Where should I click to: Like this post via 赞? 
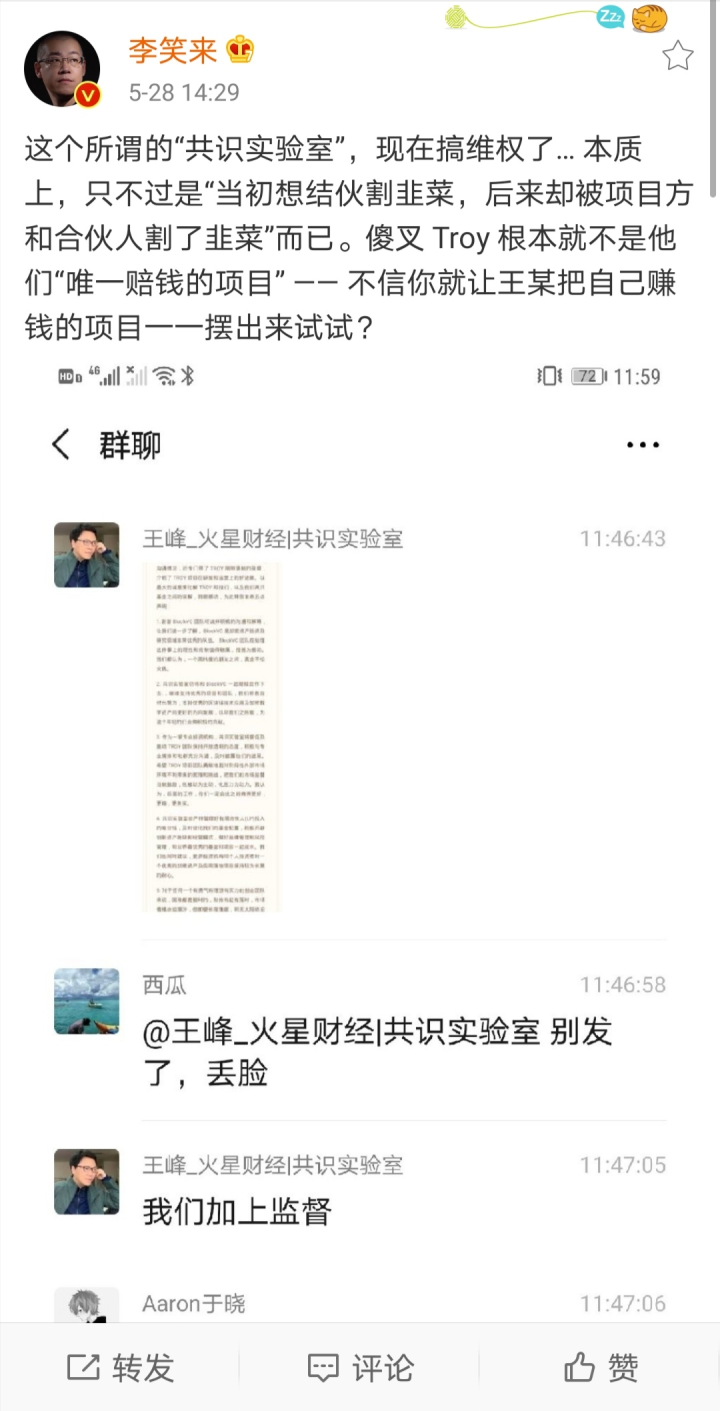click(x=600, y=1367)
